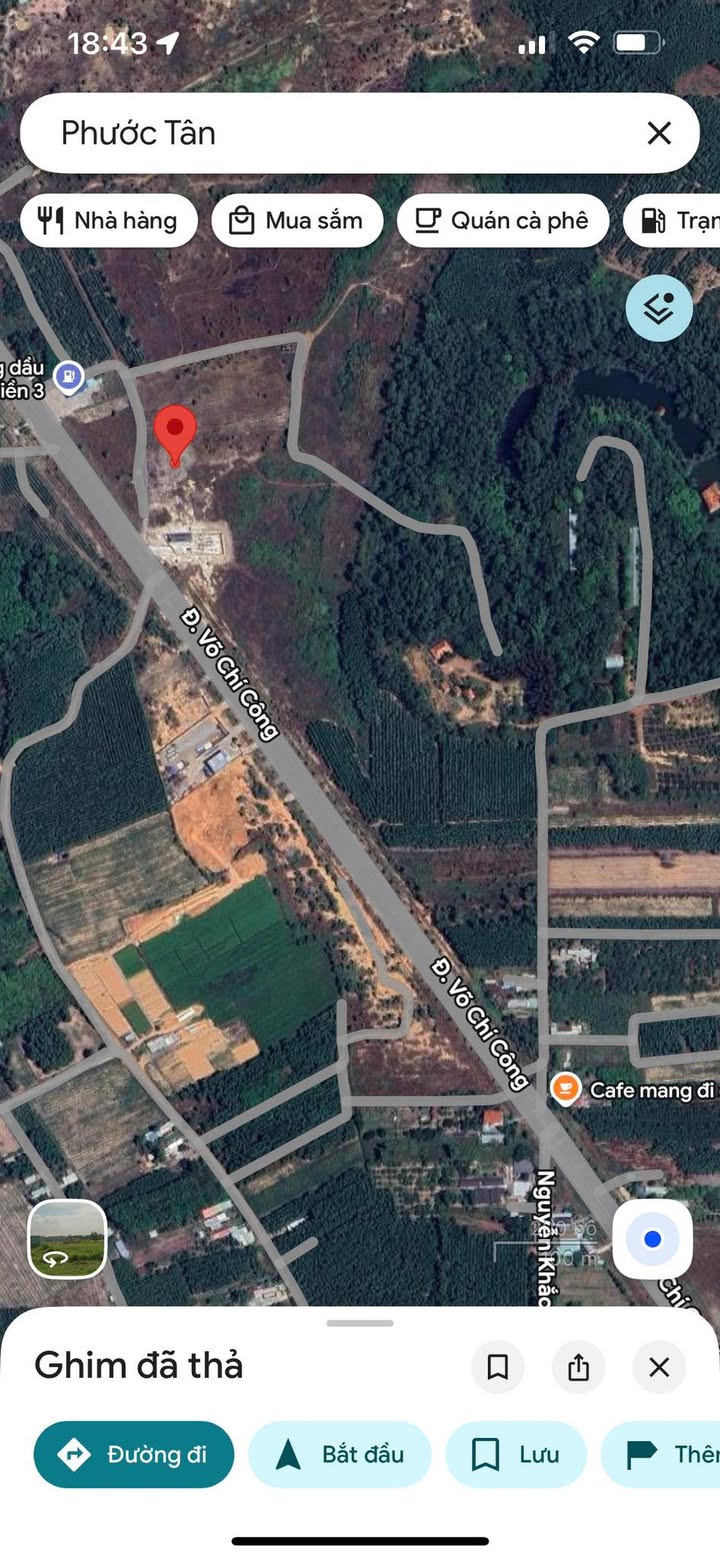
Task: Clear the Phước Tân search text
Action: pyautogui.click(x=659, y=133)
